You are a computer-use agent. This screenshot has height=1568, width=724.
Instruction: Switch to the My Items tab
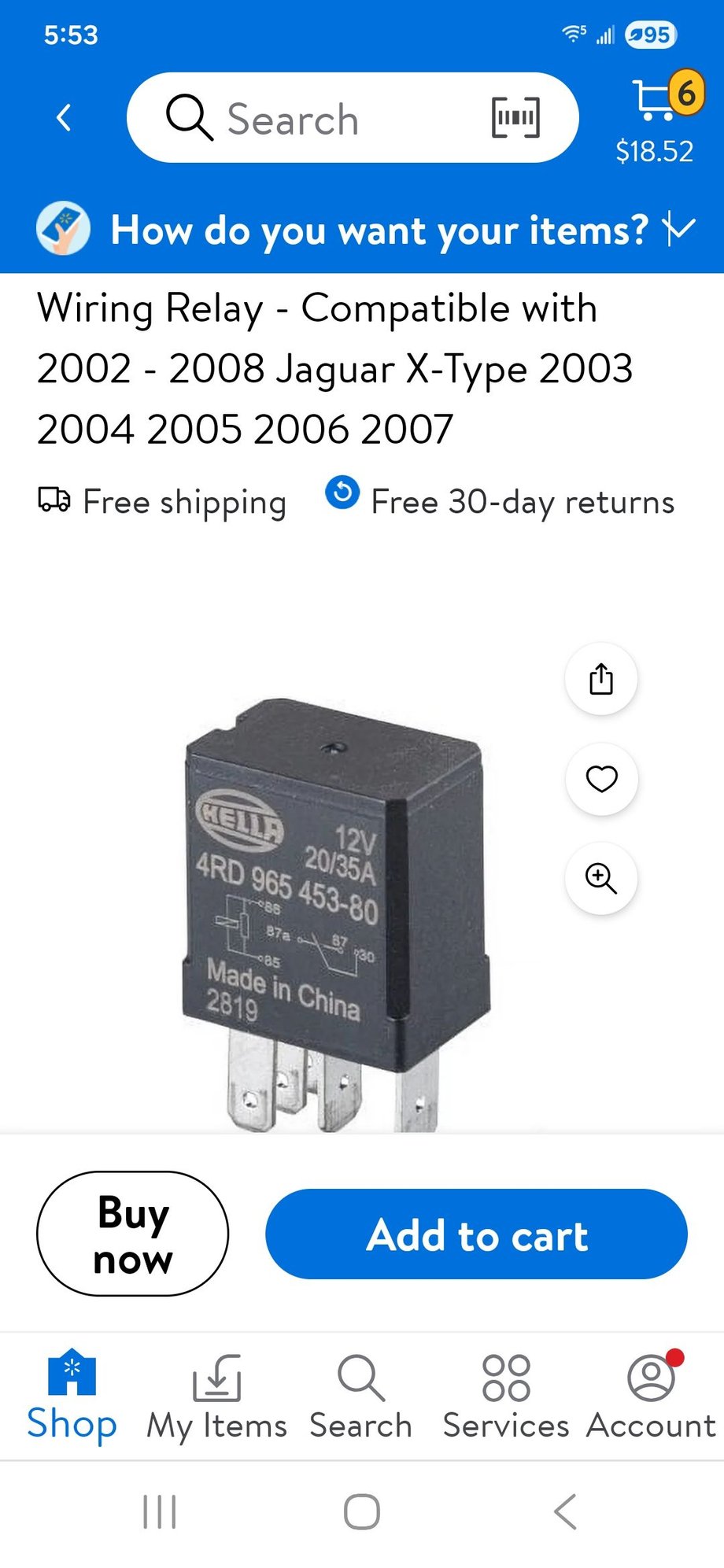pyautogui.click(x=217, y=1396)
